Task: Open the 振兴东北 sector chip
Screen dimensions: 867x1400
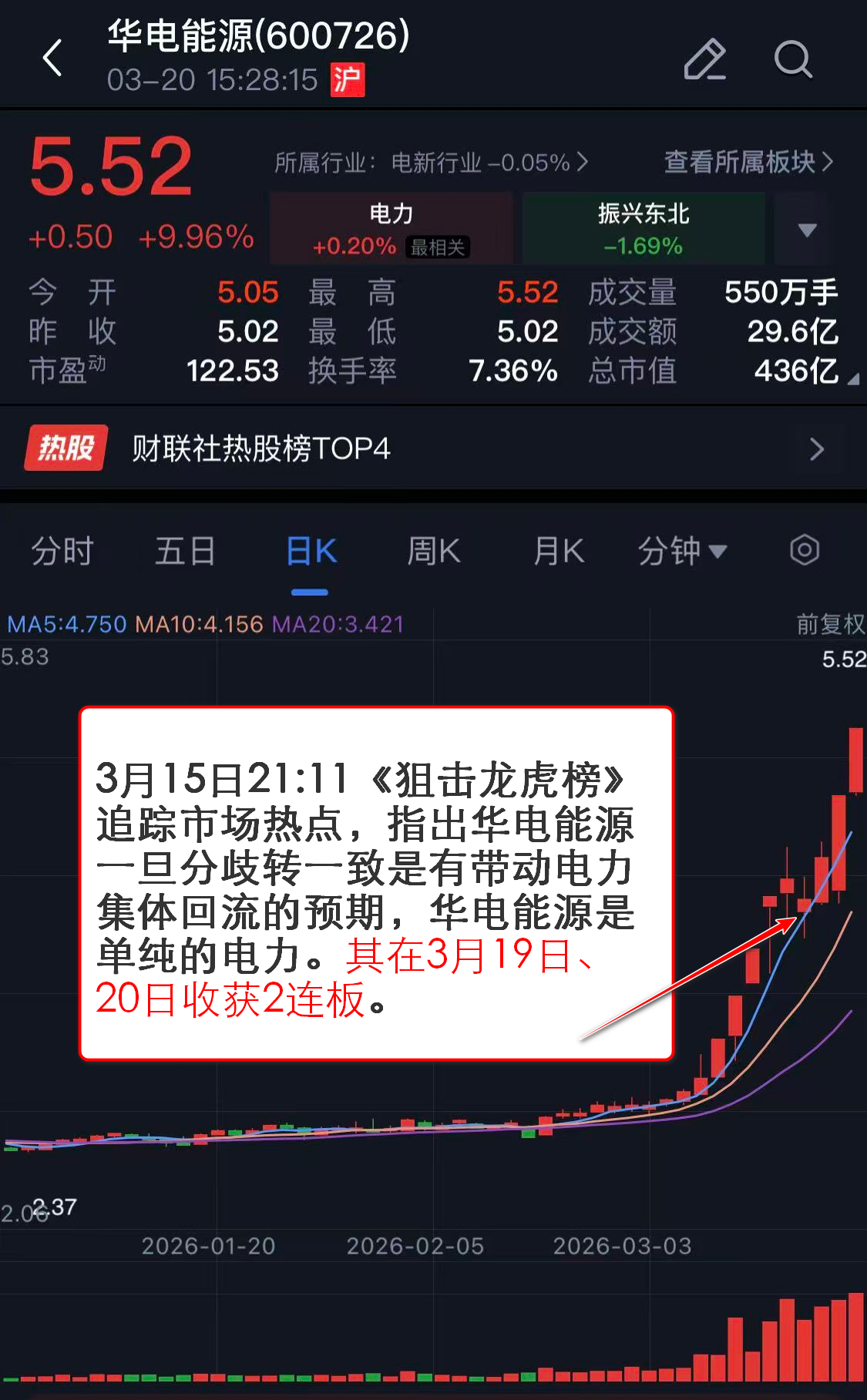Action: 644,229
